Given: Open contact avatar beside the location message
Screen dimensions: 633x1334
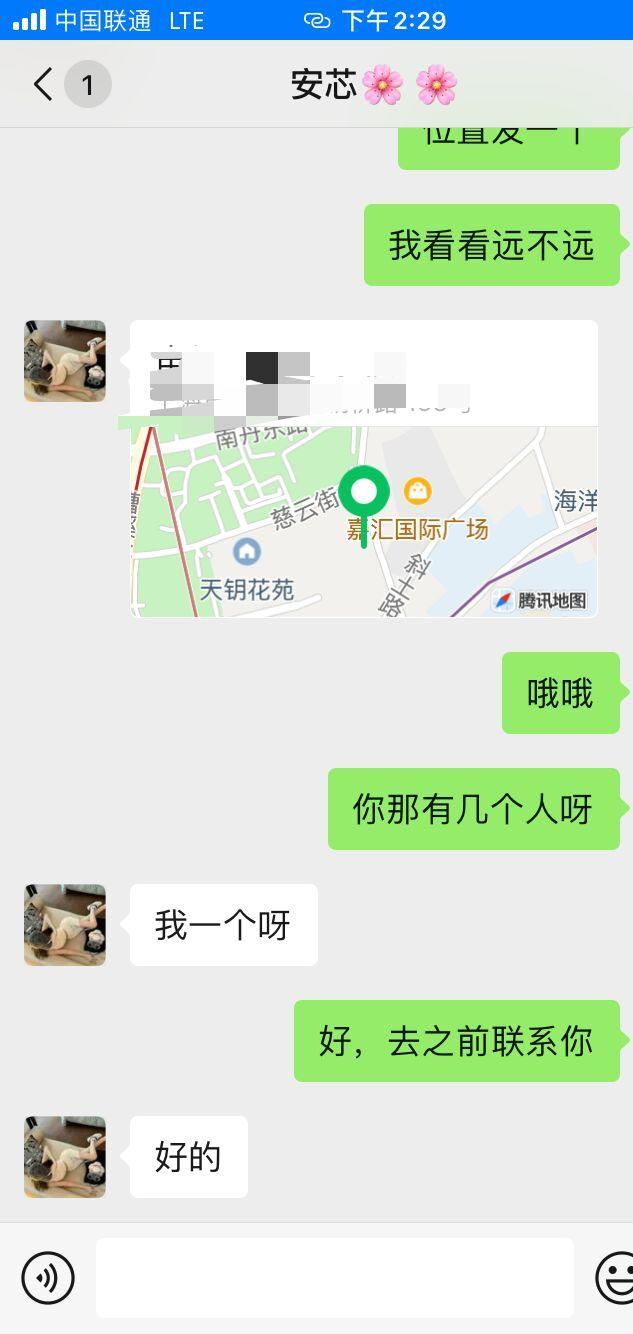Looking at the screenshot, I should tap(65, 361).
